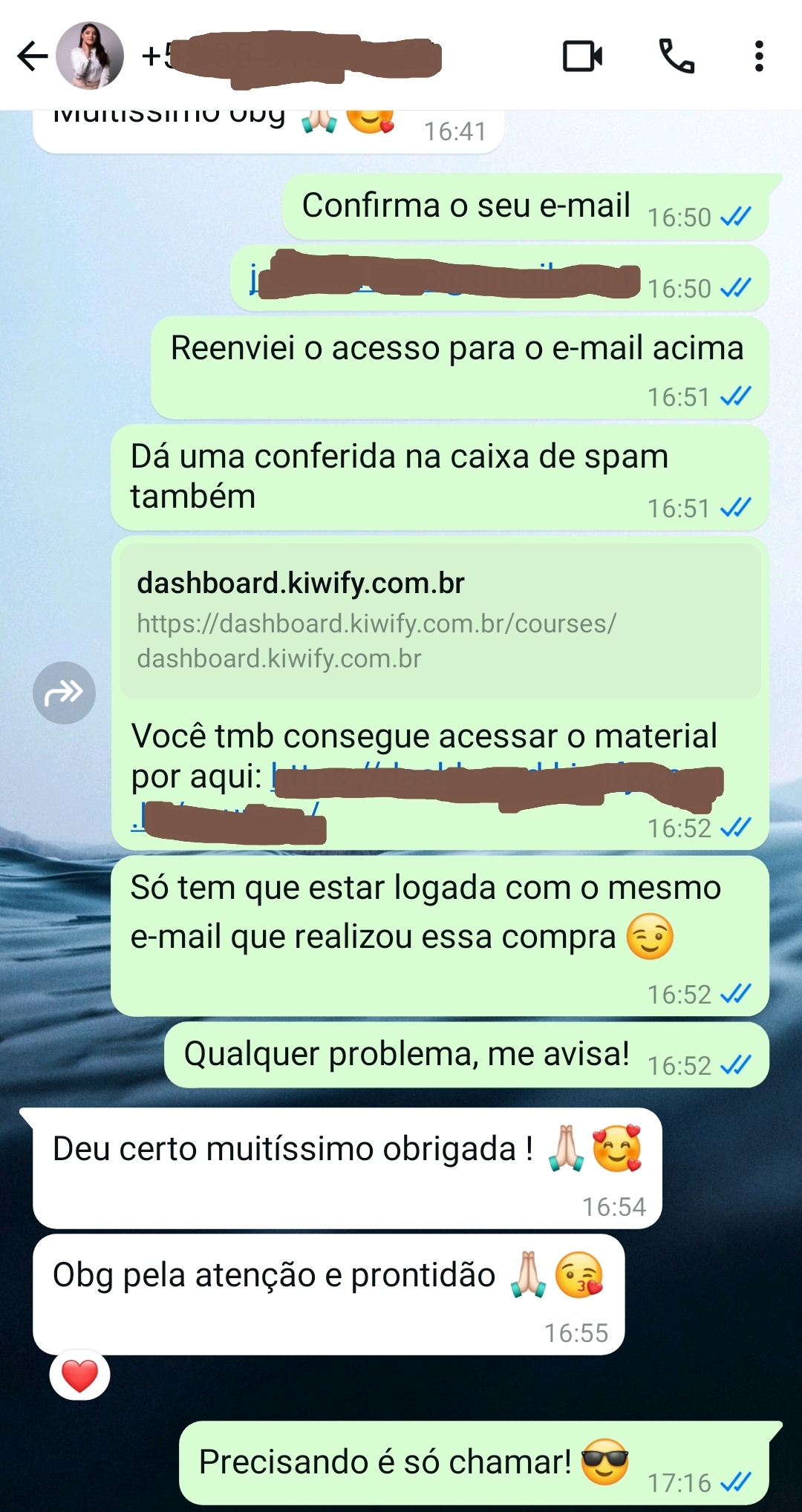Start a voice call
This screenshot has width=802, height=1512.
click(677, 56)
